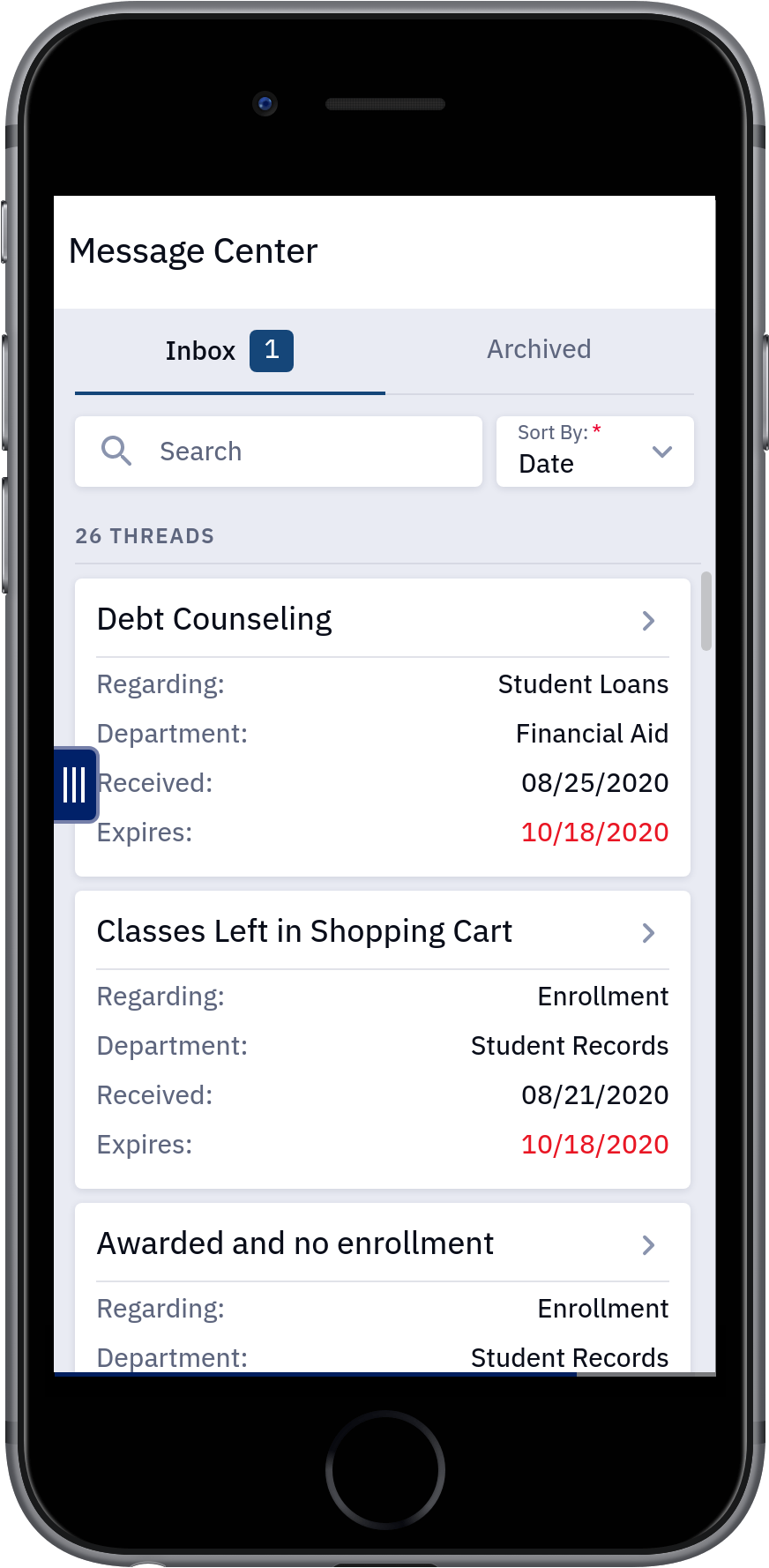Open the Sort By Date dropdown

pos(595,452)
